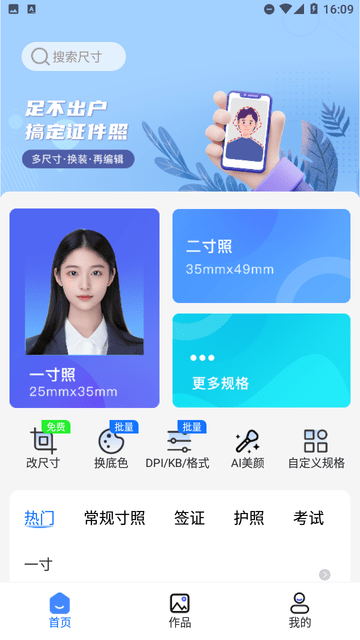View the 护照 tab

pyautogui.click(x=249, y=518)
